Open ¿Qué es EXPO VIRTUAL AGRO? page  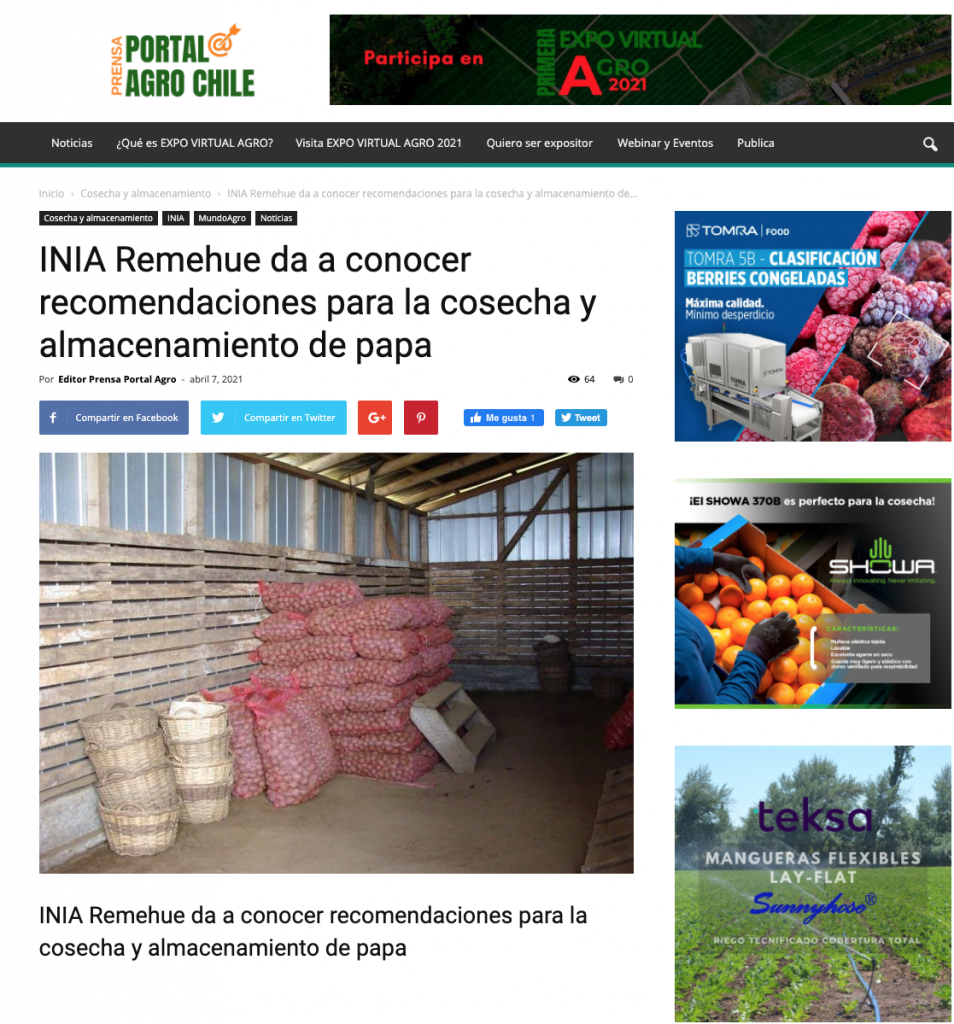pyautogui.click(x=194, y=143)
